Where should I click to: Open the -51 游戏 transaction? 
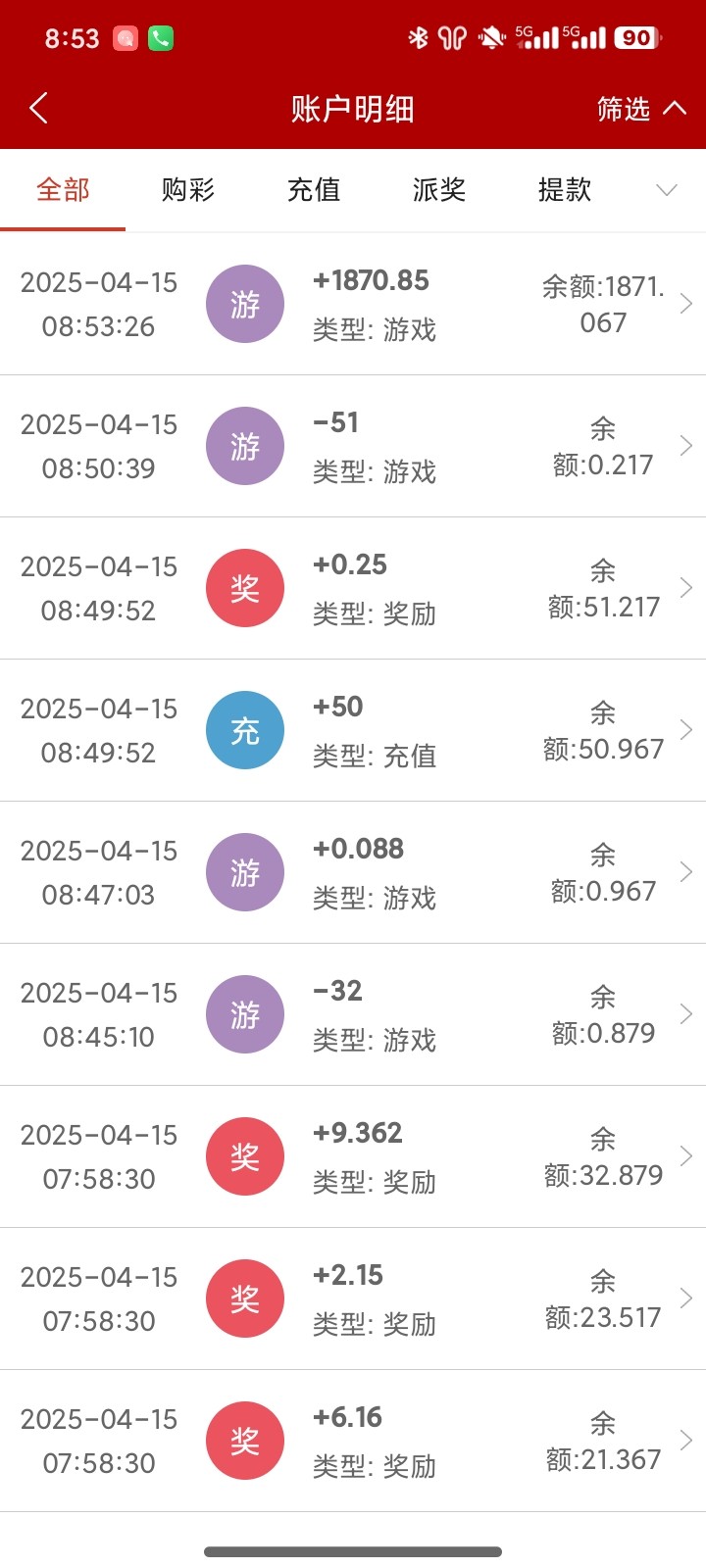pyautogui.click(x=353, y=446)
